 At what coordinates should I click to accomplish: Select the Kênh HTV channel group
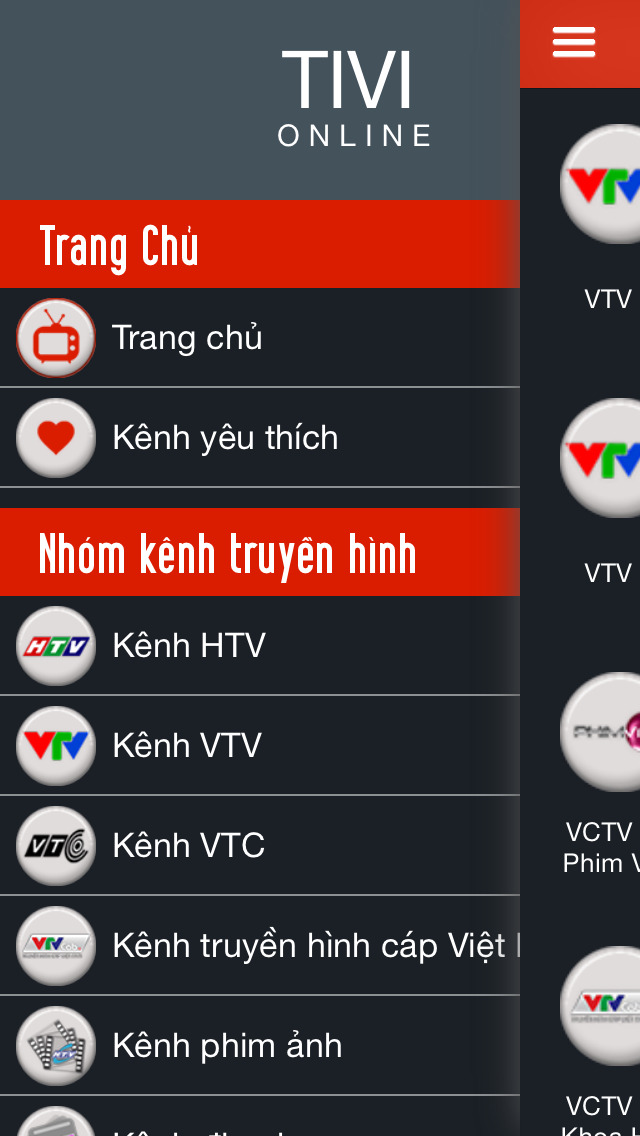259,646
